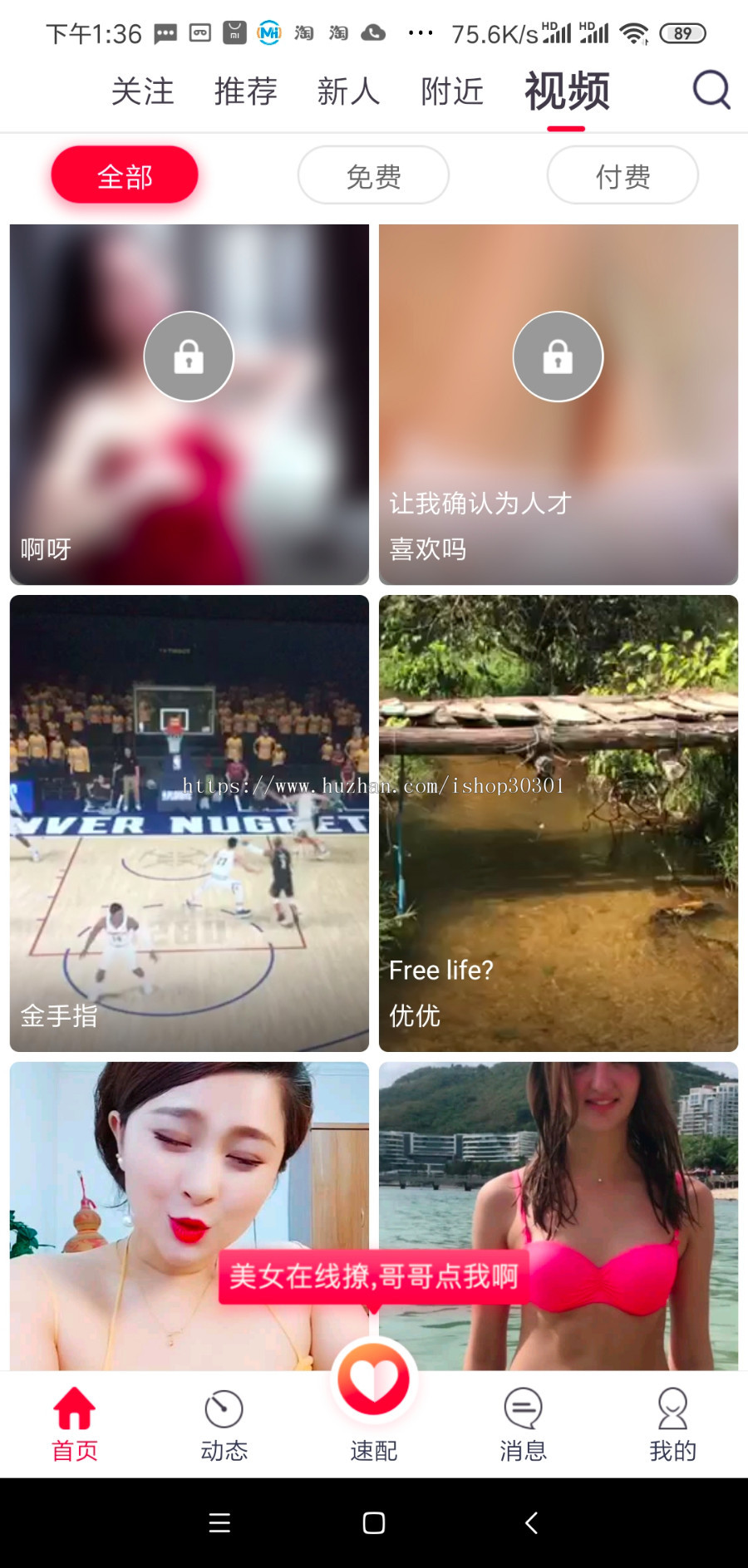
Task: Tap the lock icon on 啊呀 video
Action: [189, 356]
